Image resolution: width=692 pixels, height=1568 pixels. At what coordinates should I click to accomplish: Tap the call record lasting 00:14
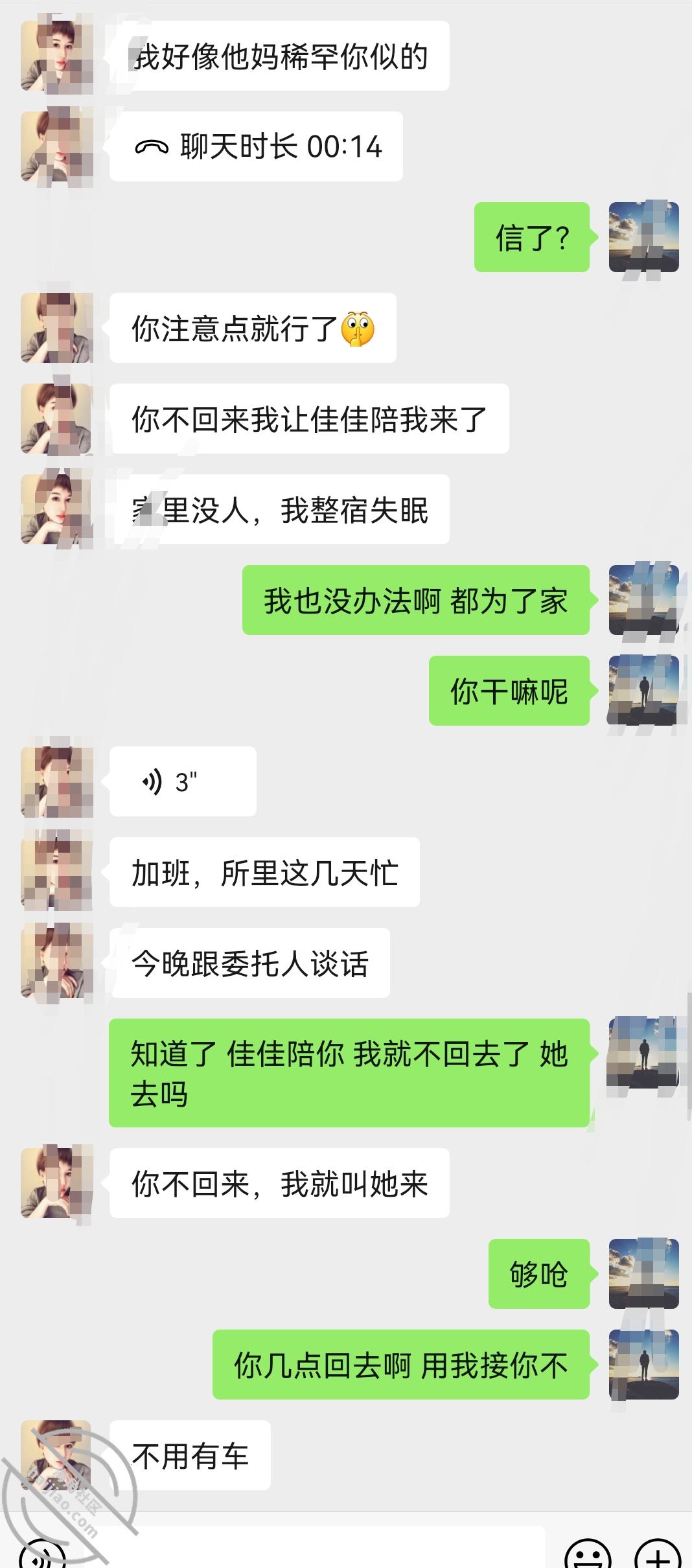(x=257, y=146)
